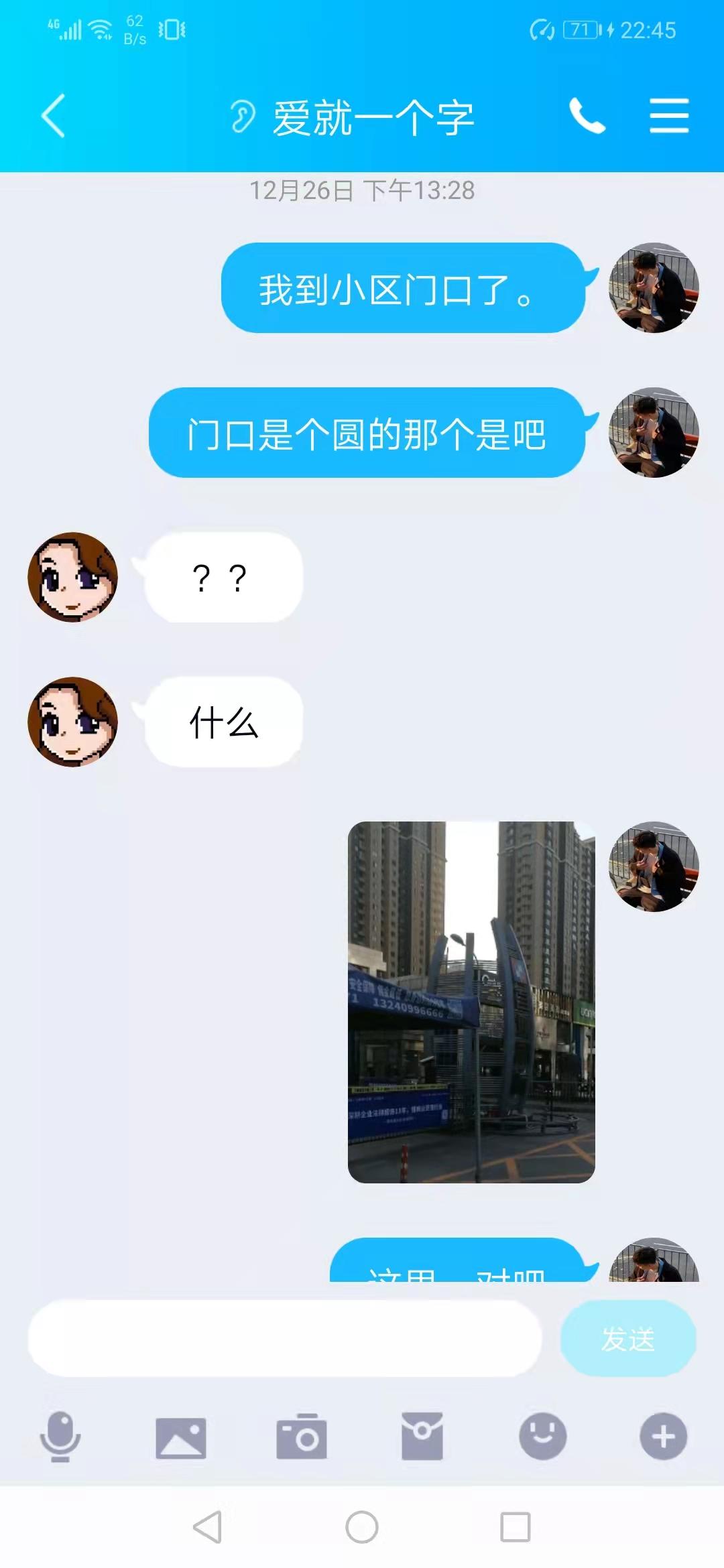Open the emoji panel
This screenshot has width=724, height=1568.
point(543,1437)
